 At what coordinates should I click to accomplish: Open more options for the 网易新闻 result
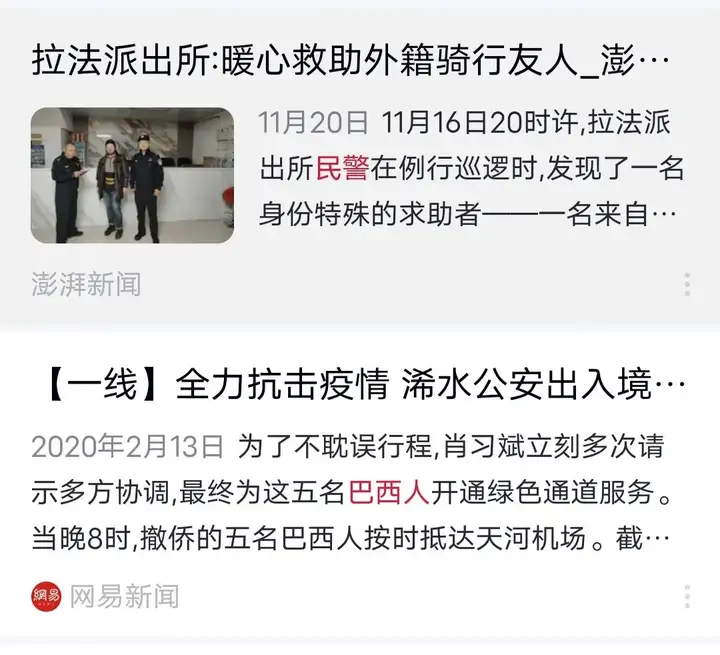click(x=687, y=597)
